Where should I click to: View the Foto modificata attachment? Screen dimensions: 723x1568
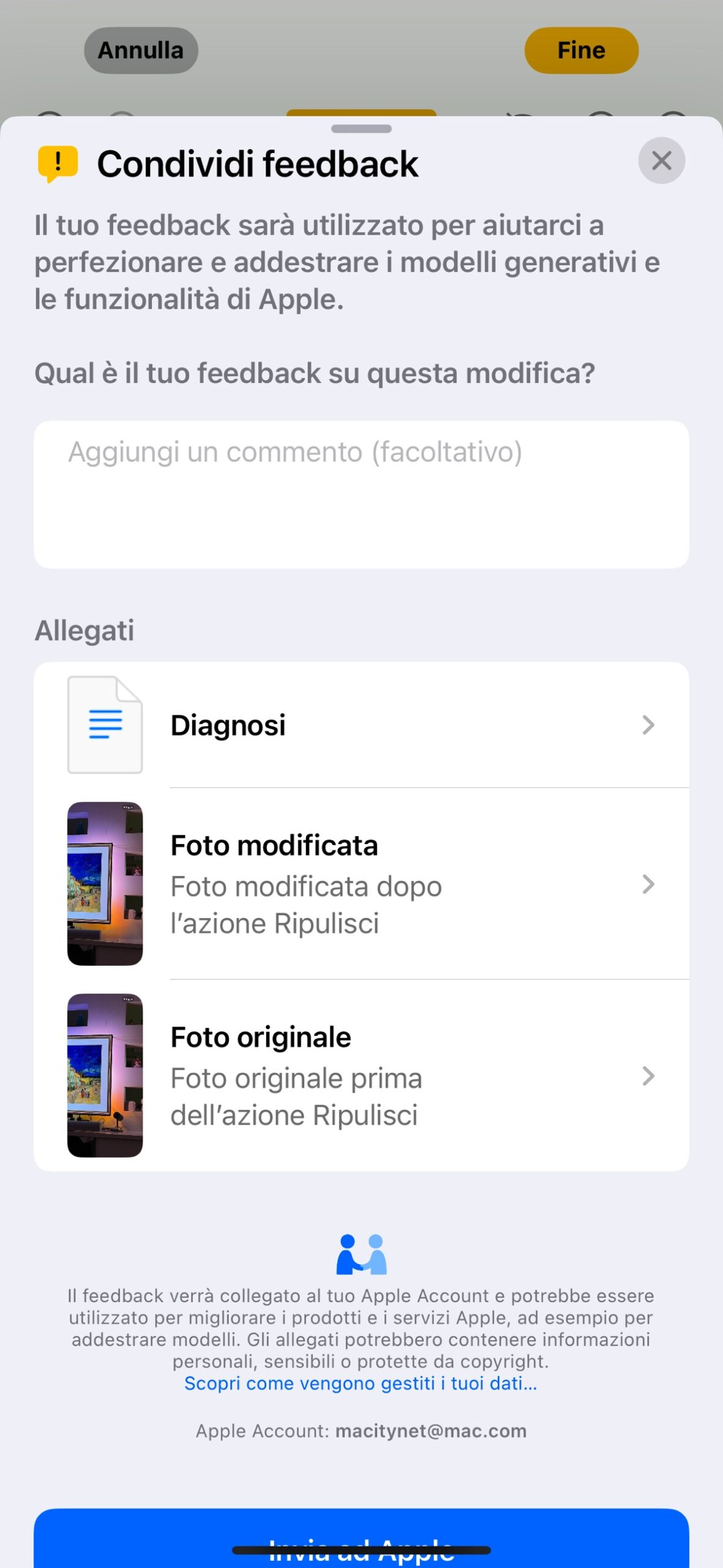(x=361, y=884)
